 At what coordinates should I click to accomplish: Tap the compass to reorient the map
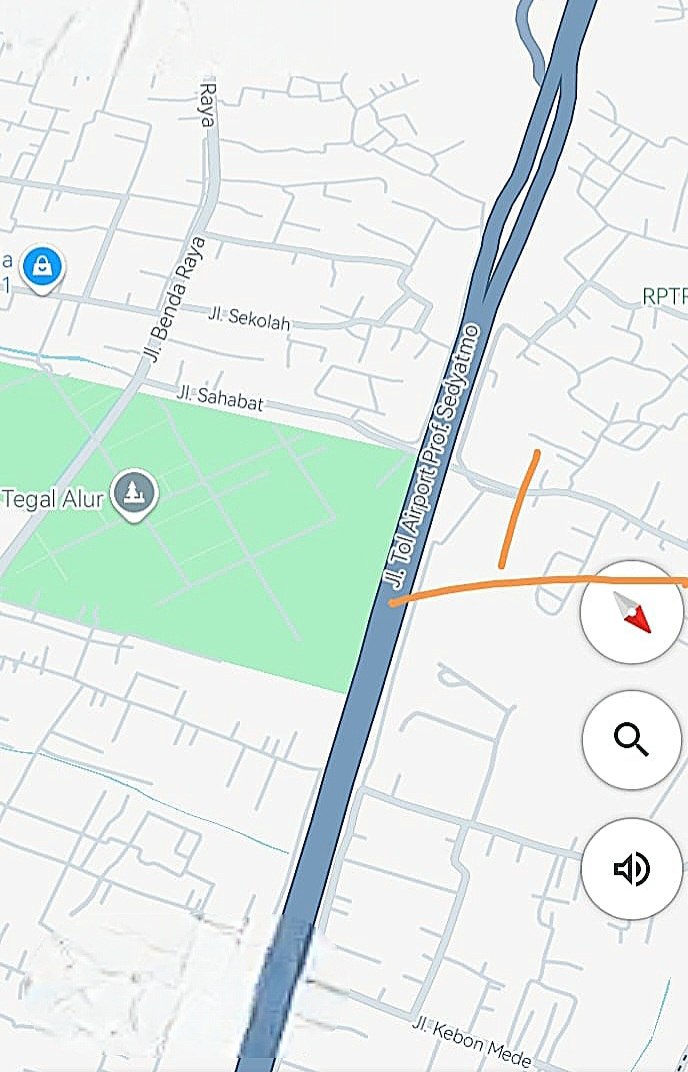pyautogui.click(x=632, y=612)
